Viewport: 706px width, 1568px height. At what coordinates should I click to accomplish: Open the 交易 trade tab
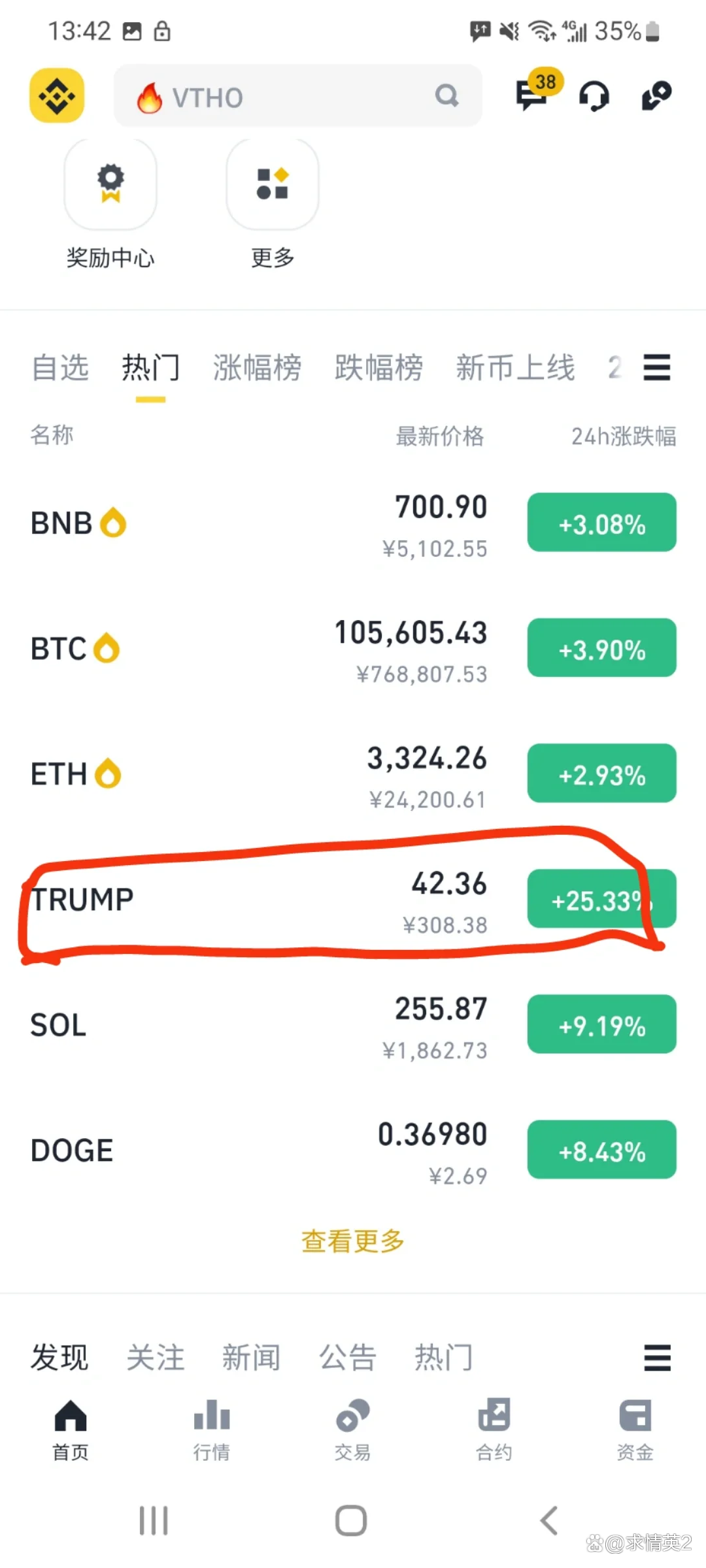(x=353, y=1429)
